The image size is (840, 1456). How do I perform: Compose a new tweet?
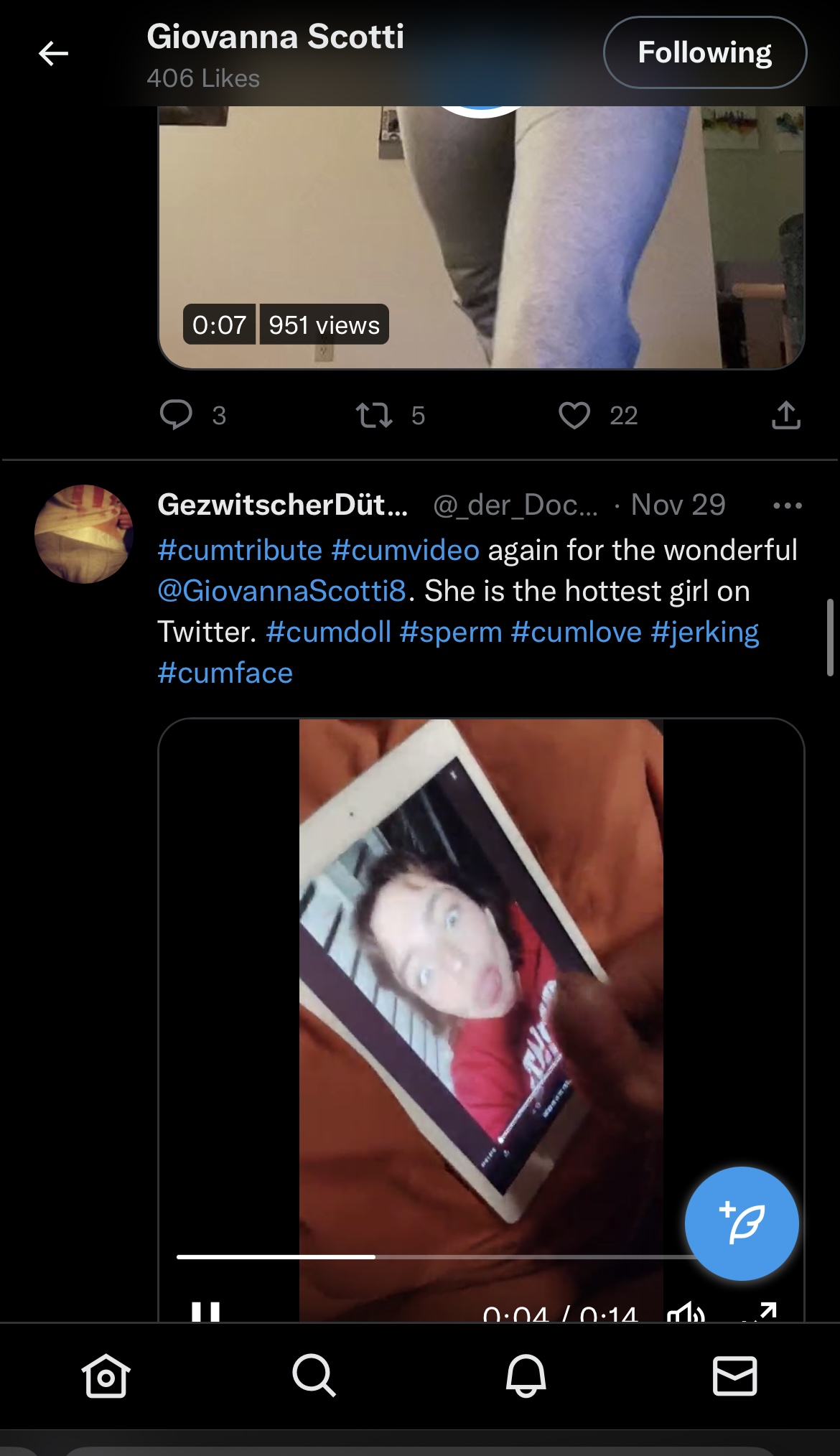pyautogui.click(x=742, y=1223)
